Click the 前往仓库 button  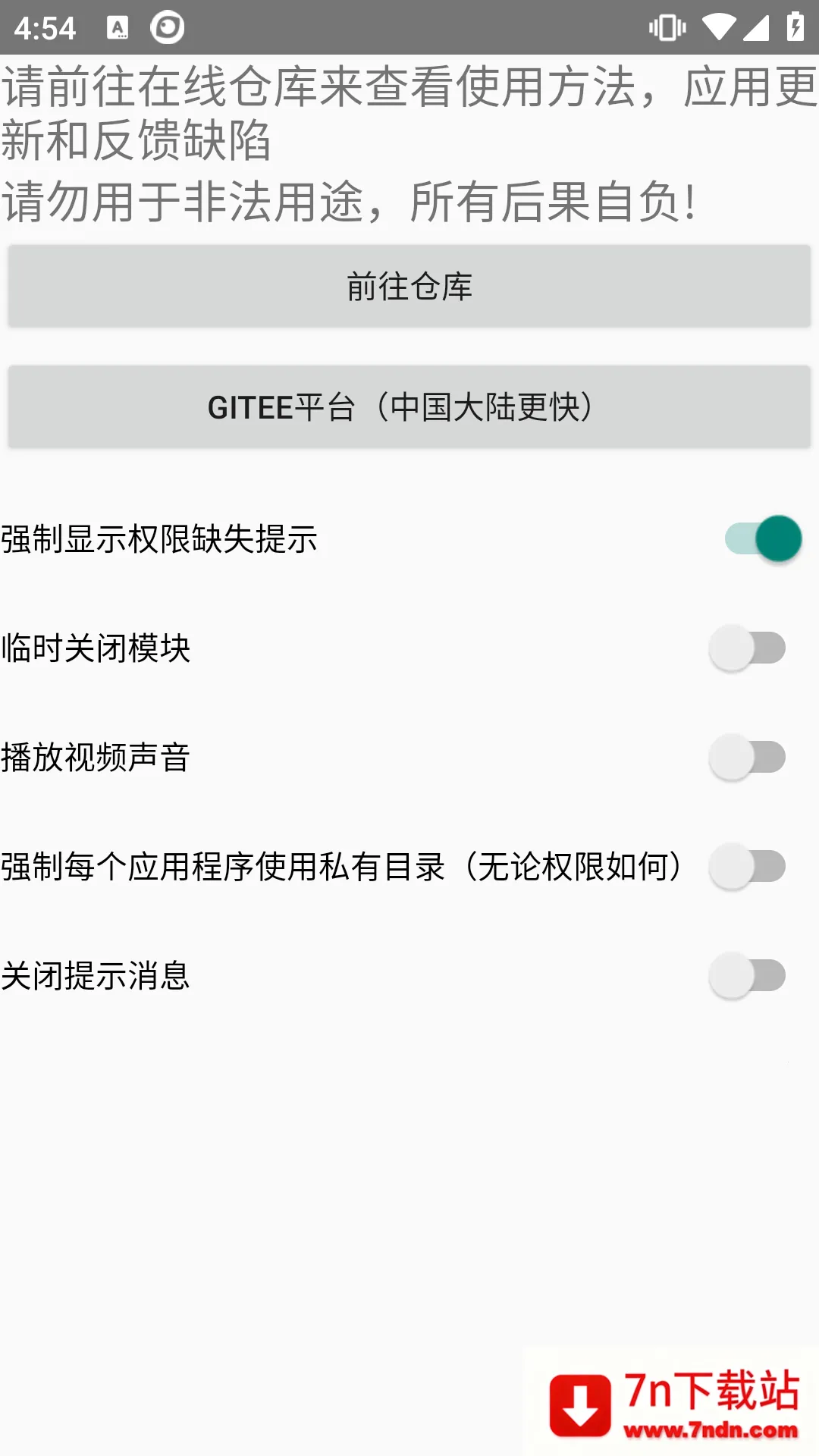pyautogui.click(x=409, y=287)
